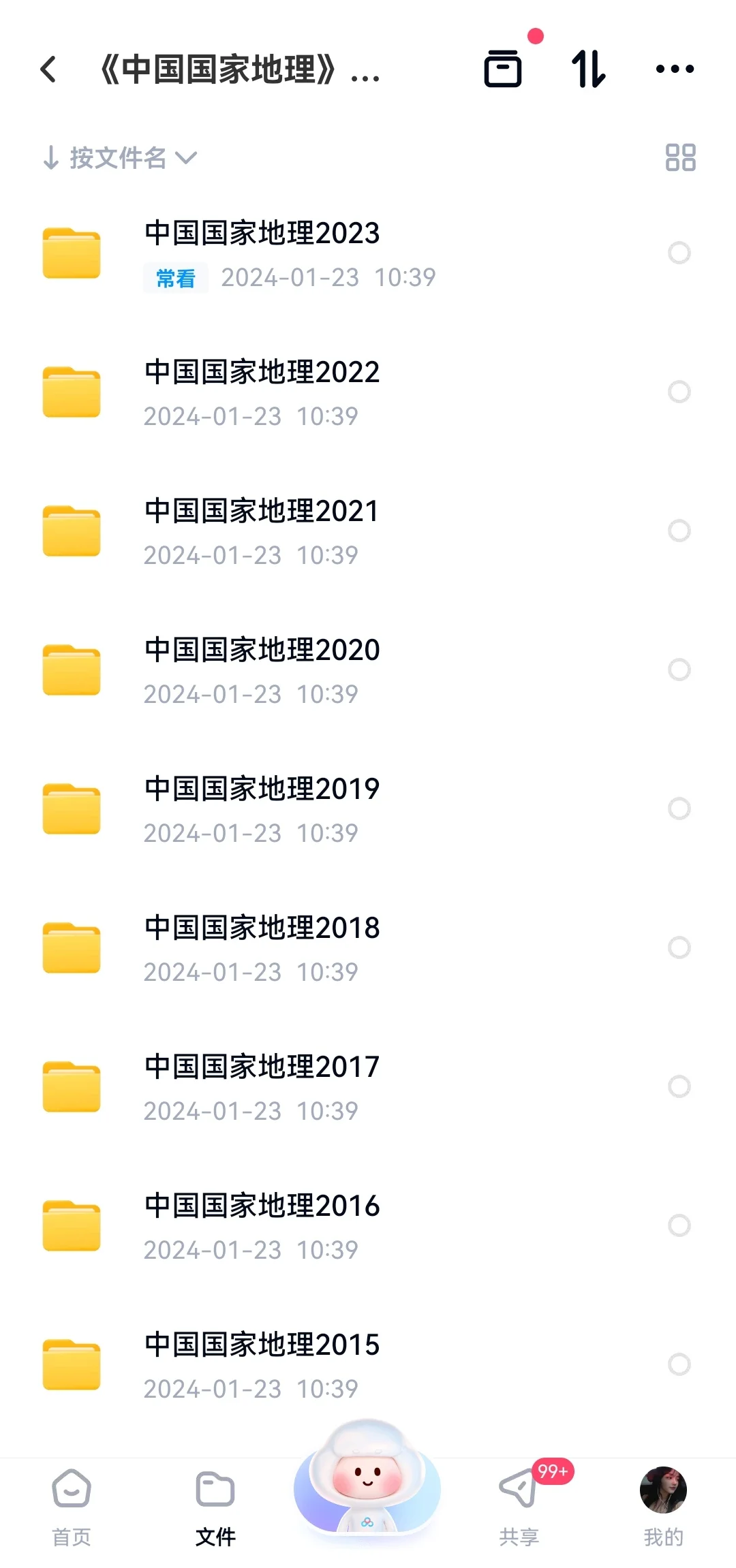
Task: Open the three-dot overflow menu
Action: pyautogui.click(x=675, y=69)
